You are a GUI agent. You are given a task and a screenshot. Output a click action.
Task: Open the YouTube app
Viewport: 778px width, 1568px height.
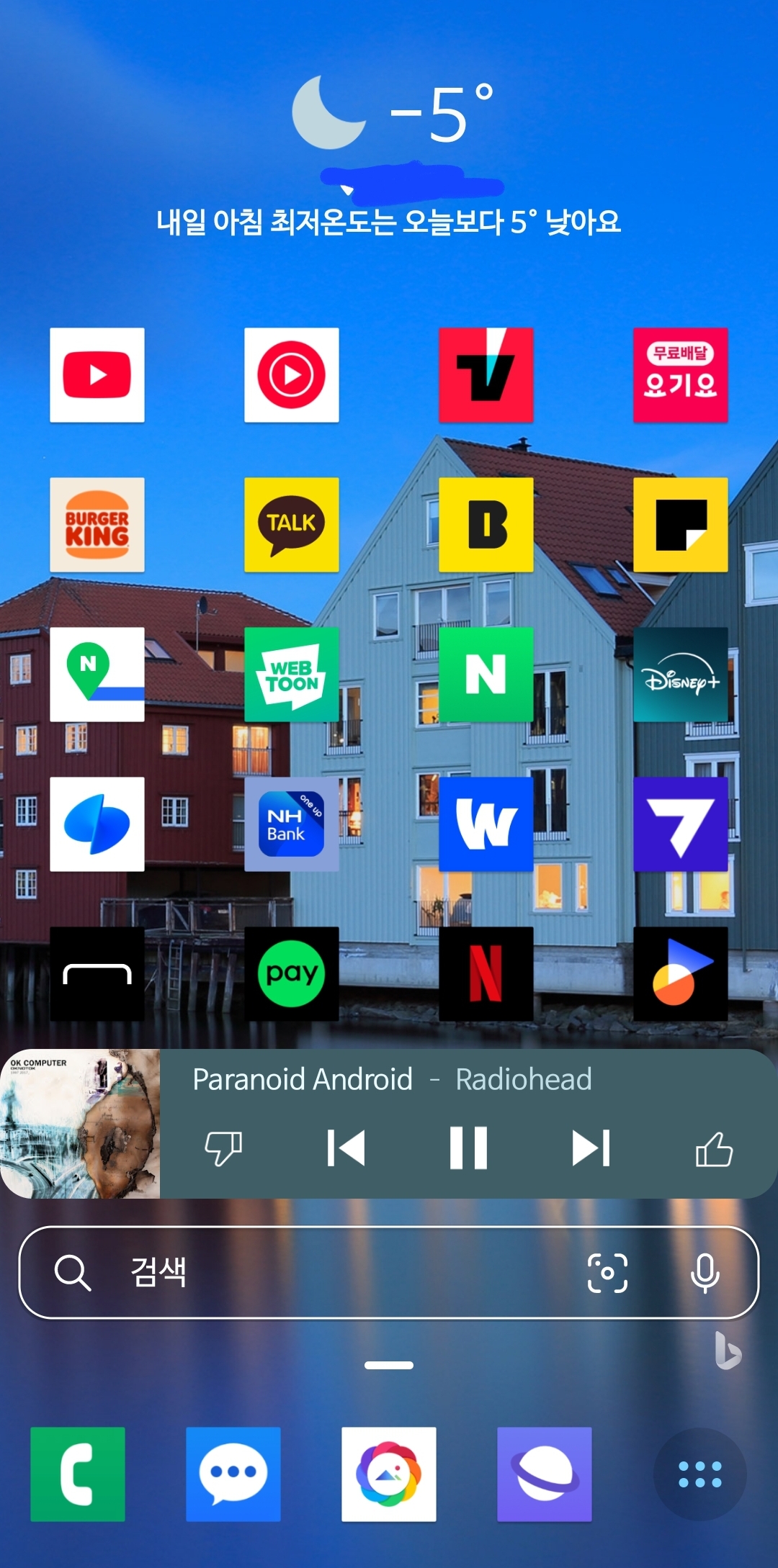97,375
